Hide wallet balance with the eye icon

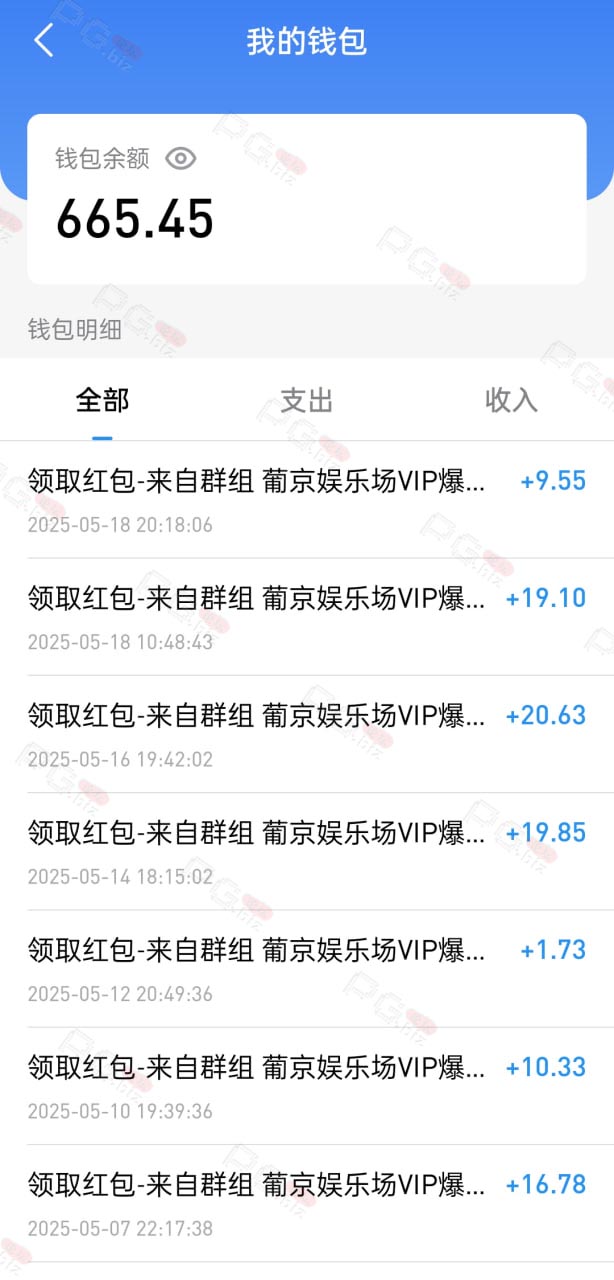point(181,158)
